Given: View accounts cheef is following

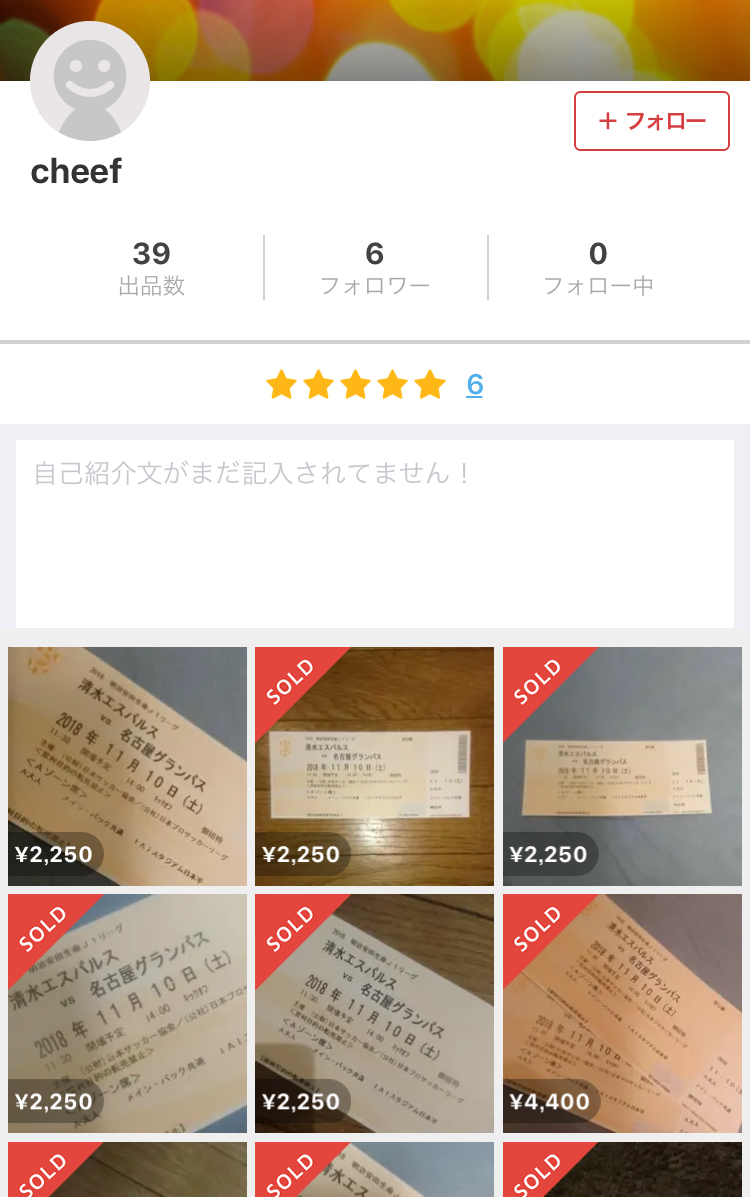Looking at the screenshot, I should [x=598, y=267].
